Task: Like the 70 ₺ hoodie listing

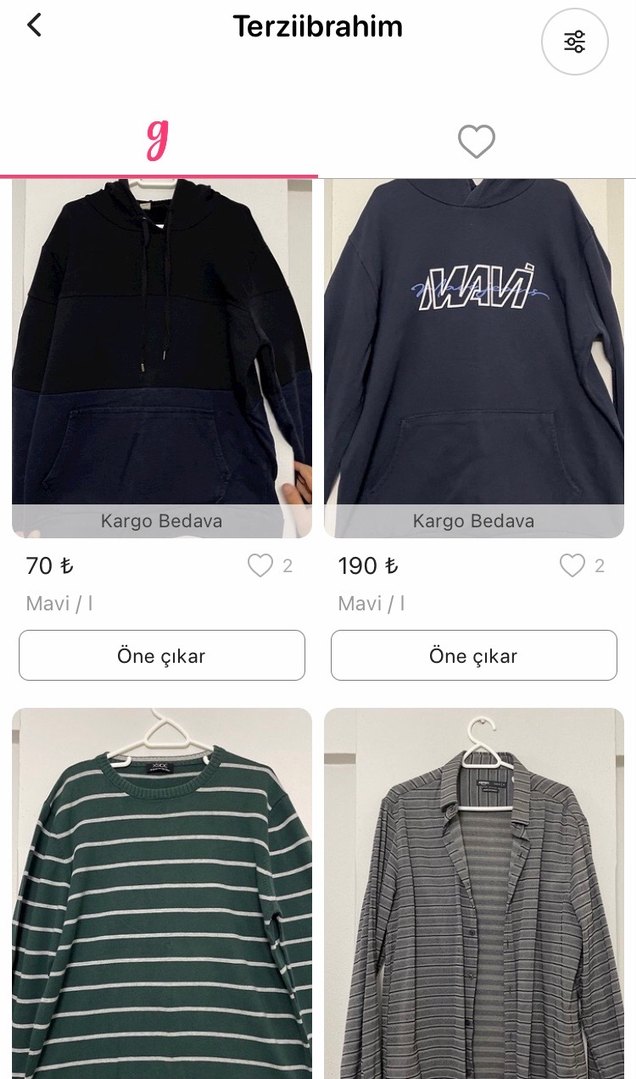Action: 260,566
